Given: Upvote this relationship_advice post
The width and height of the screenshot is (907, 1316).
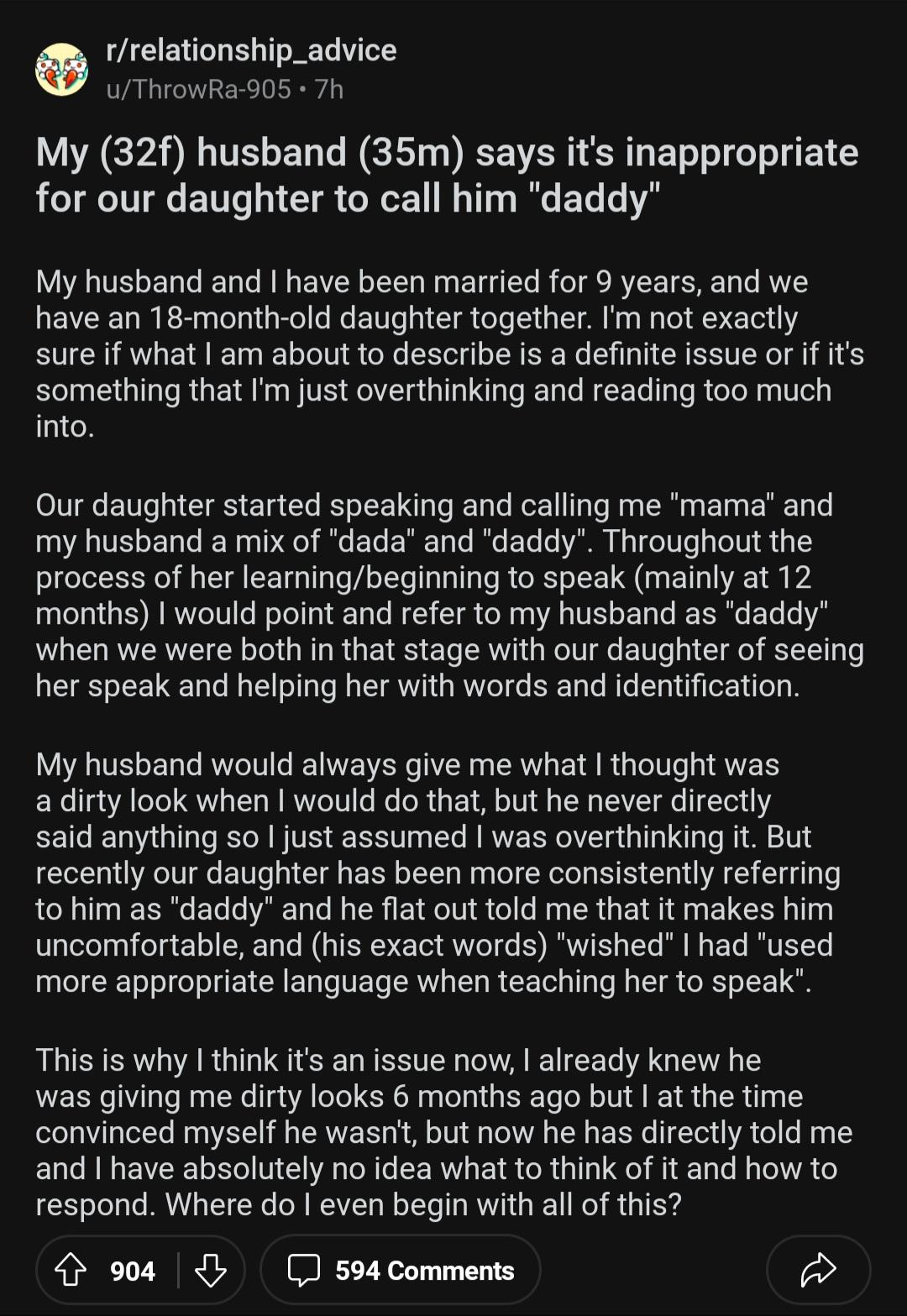Looking at the screenshot, I should click(71, 1270).
